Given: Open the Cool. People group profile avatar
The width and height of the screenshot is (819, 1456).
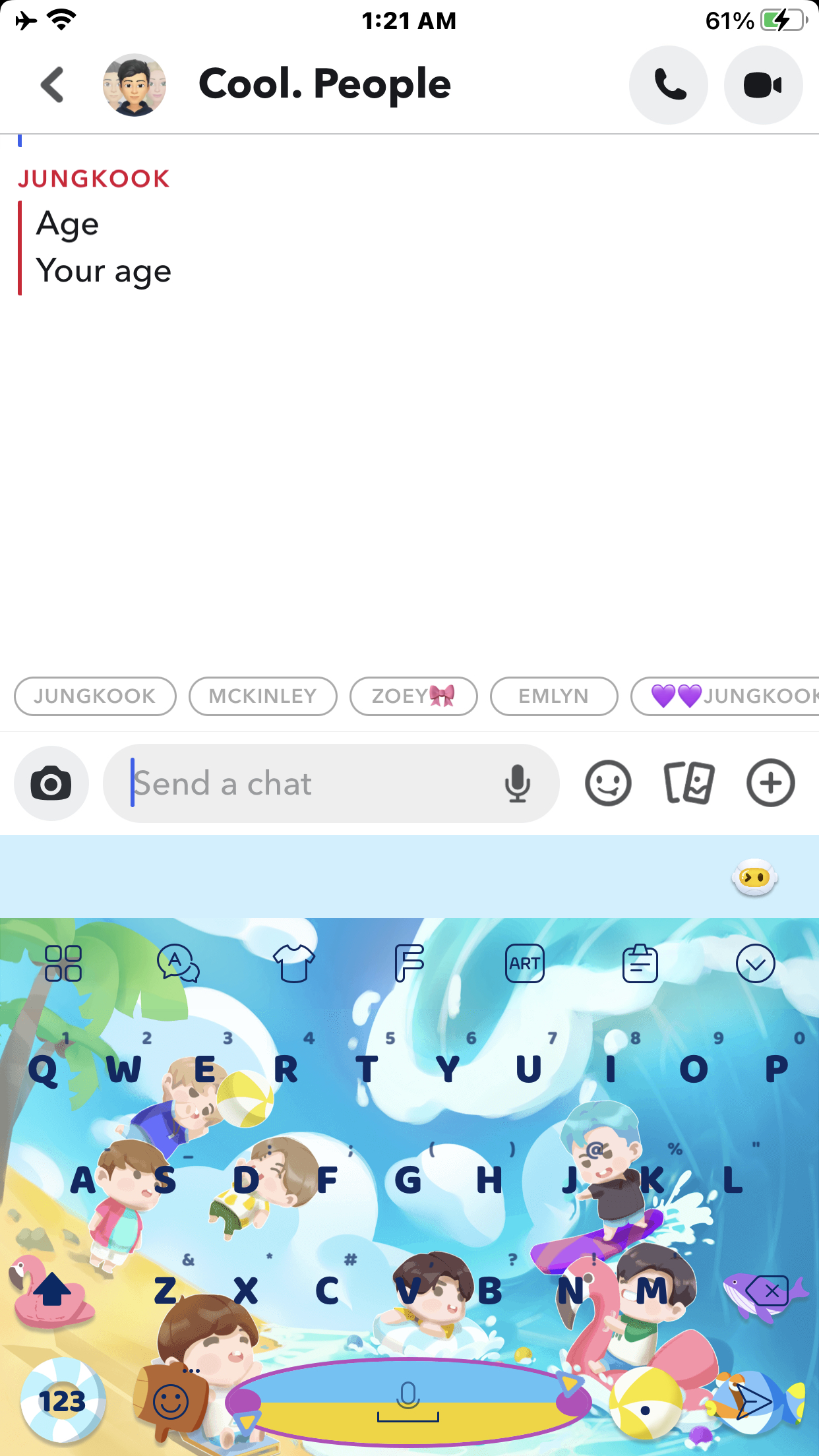Looking at the screenshot, I should click(135, 85).
